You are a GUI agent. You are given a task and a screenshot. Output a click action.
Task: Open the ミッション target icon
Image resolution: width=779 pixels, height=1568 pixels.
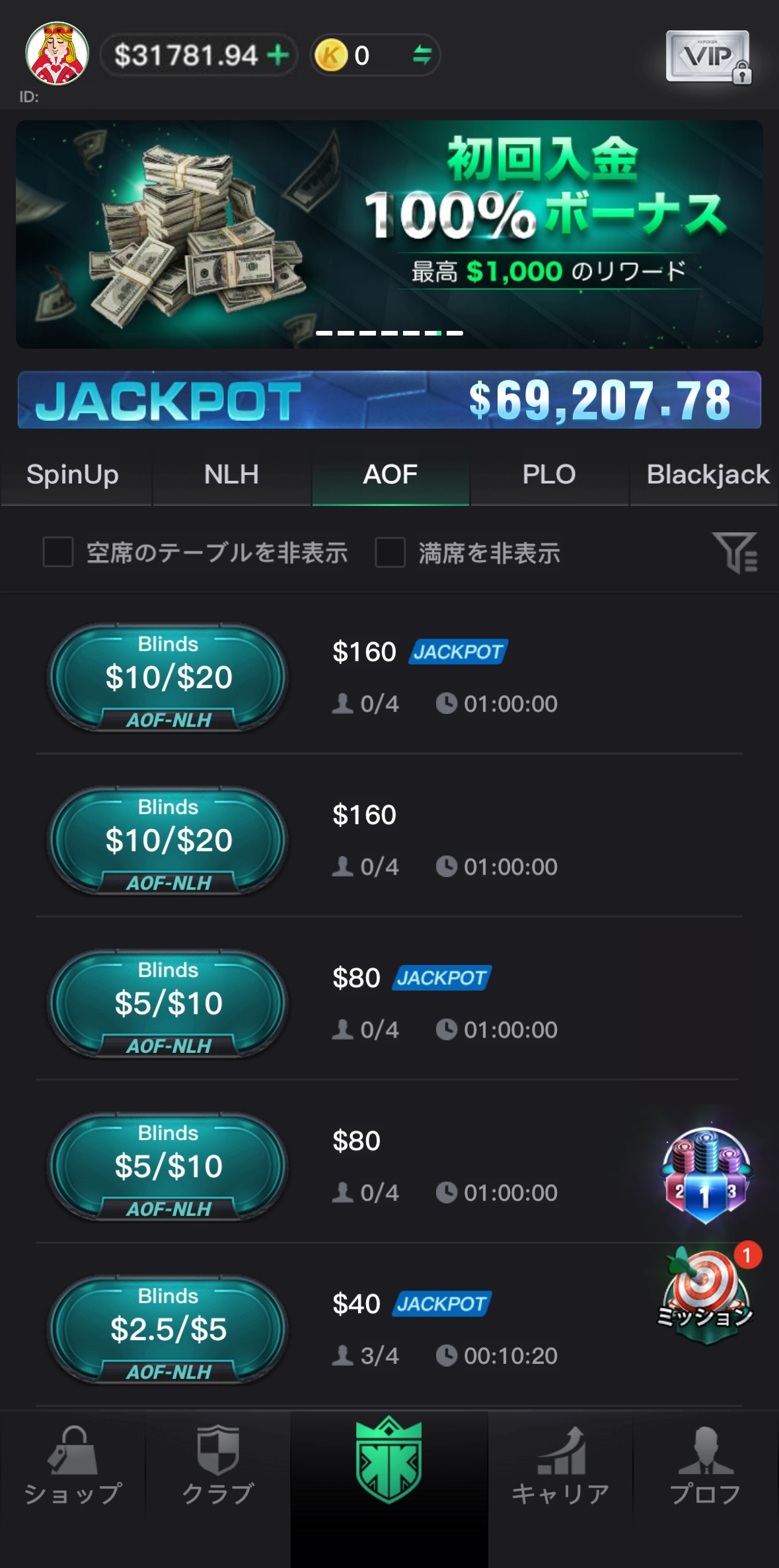[x=706, y=1295]
